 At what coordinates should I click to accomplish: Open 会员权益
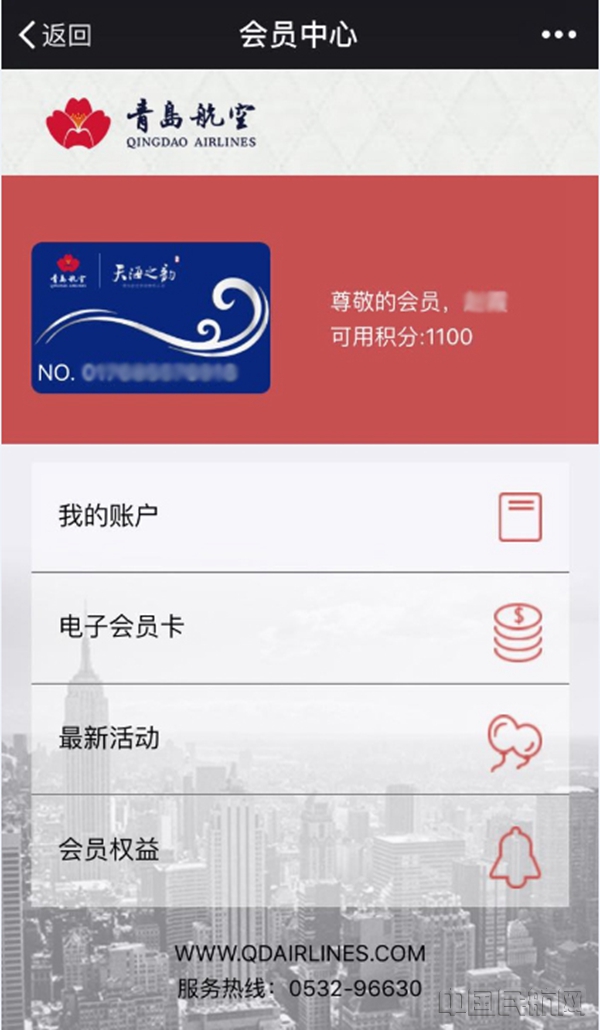300,851
